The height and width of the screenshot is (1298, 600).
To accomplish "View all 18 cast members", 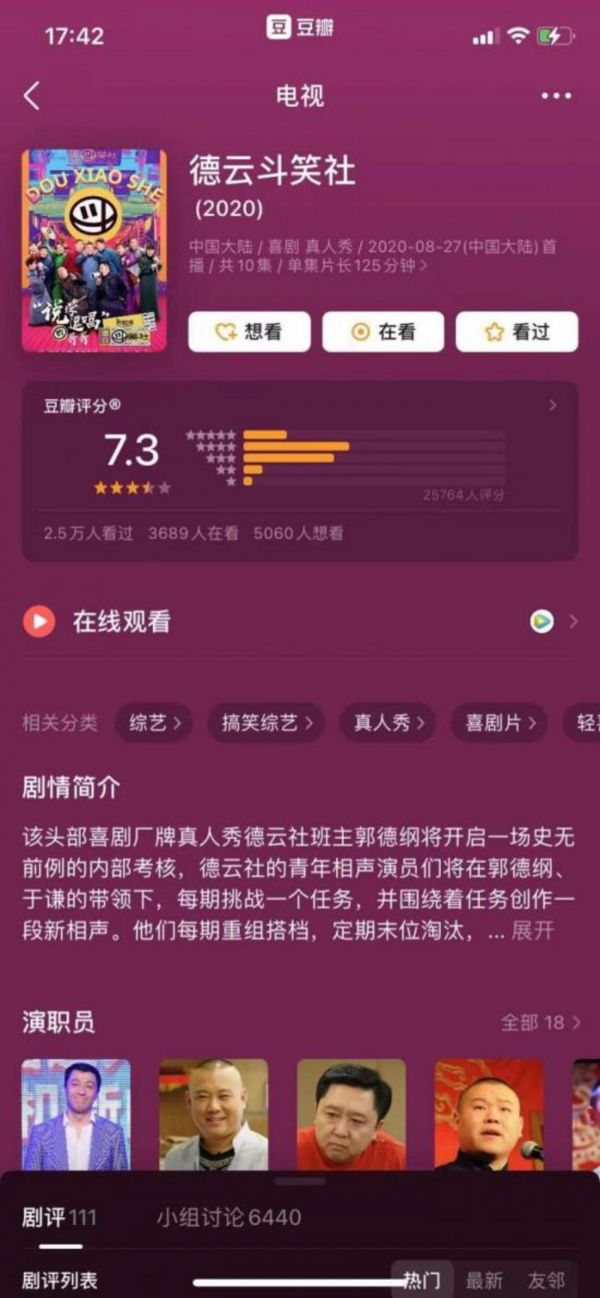I will click(x=539, y=1022).
